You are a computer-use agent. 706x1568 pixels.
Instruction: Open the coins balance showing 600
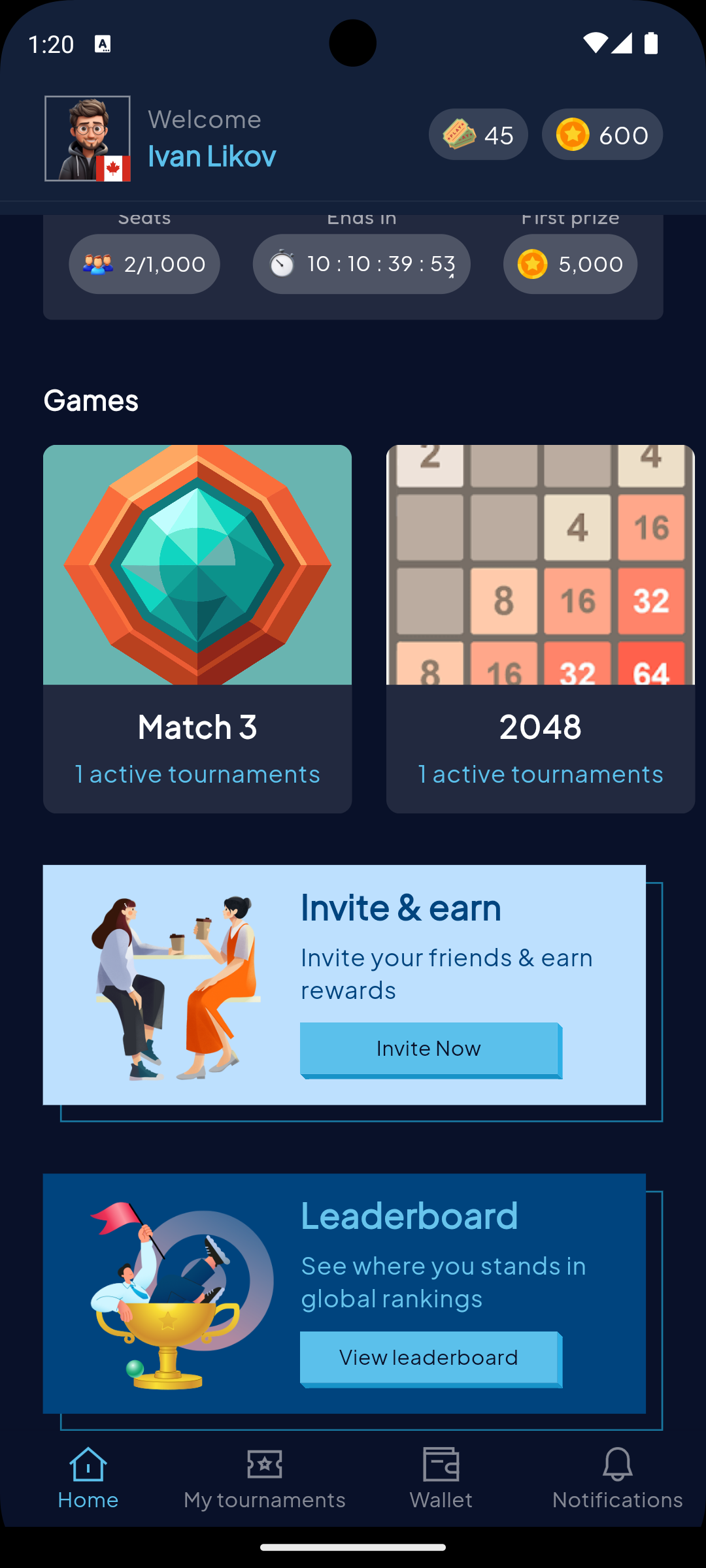(602, 135)
